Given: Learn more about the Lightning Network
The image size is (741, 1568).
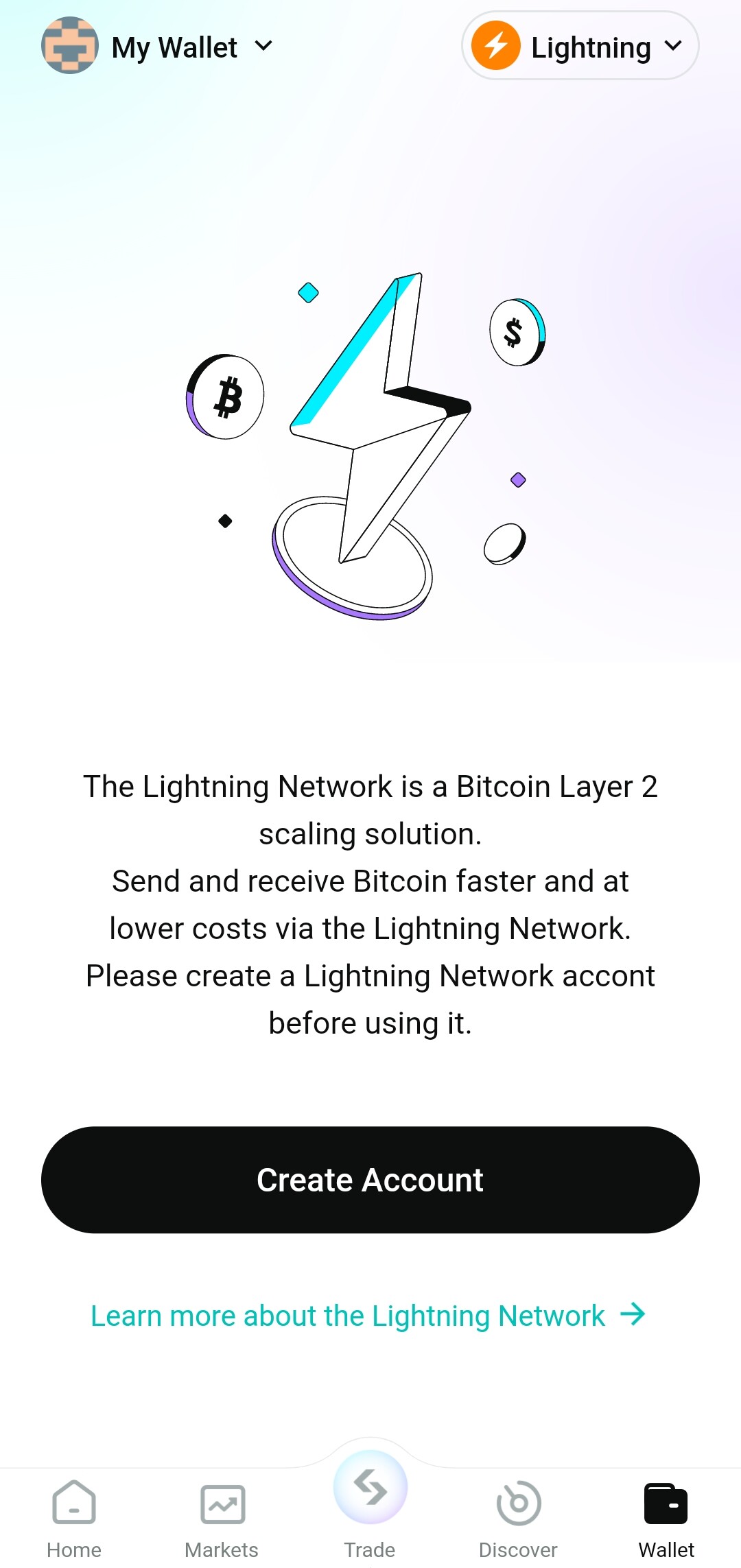Looking at the screenshot, I should coord(368,1316).
